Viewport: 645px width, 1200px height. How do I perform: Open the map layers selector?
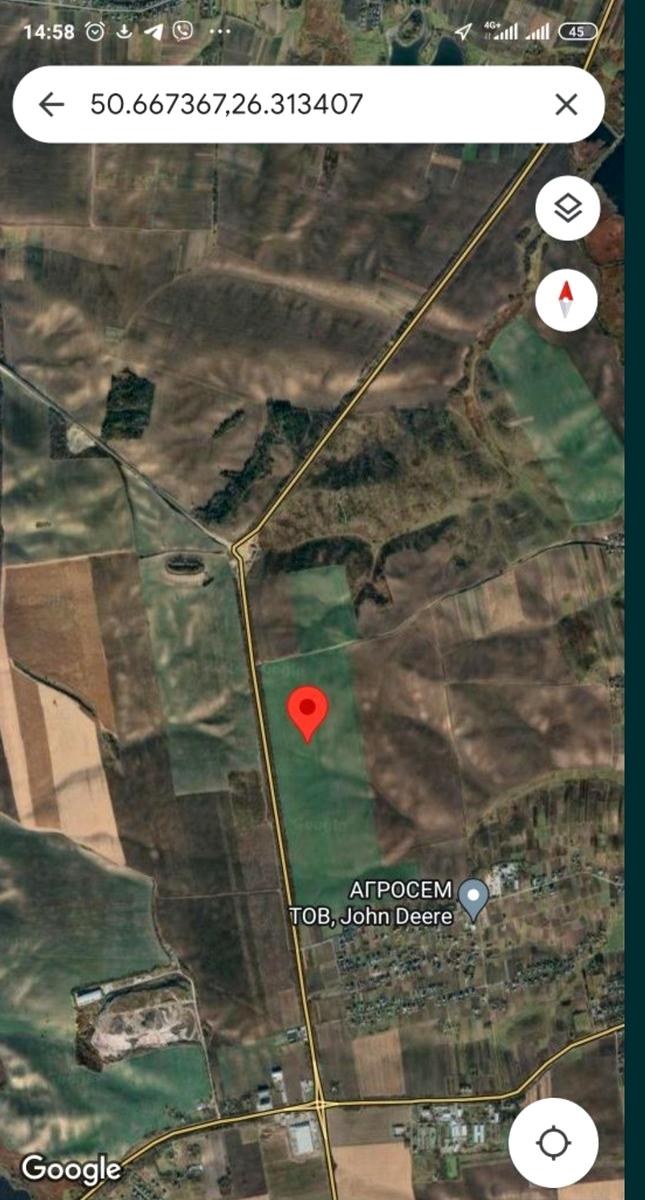click(568, 208)
